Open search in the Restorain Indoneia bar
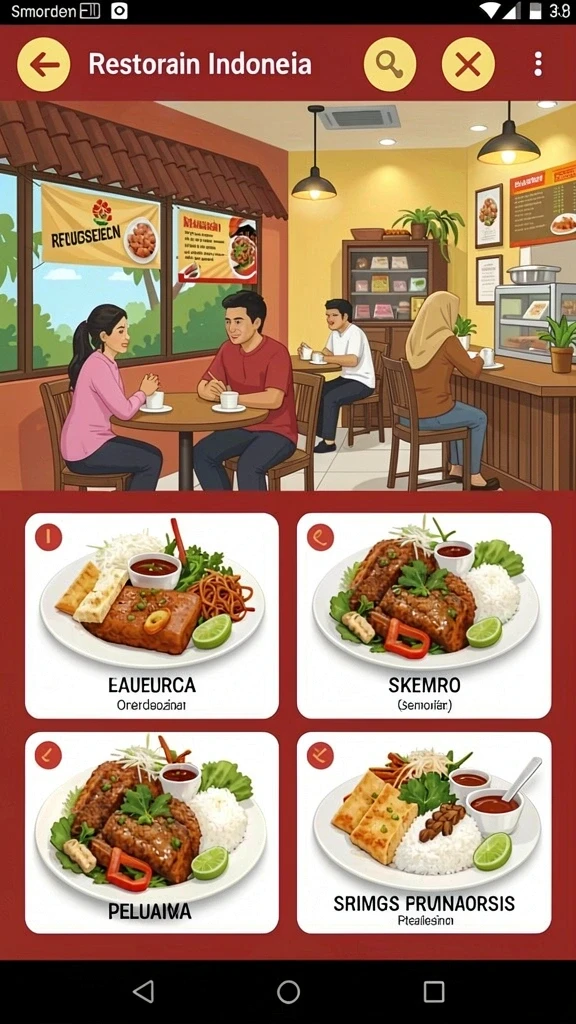Viewport: 576px width, 1024px height. (390, 65)
